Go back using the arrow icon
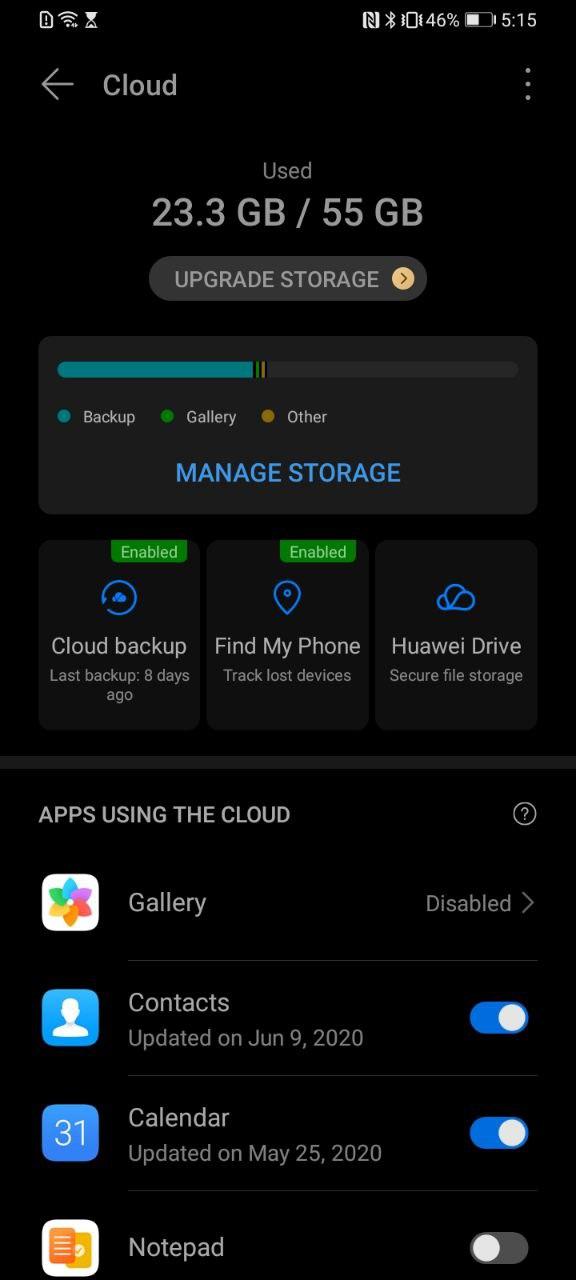The height and width of the screenshot is (1280, 576). [58, 85]
